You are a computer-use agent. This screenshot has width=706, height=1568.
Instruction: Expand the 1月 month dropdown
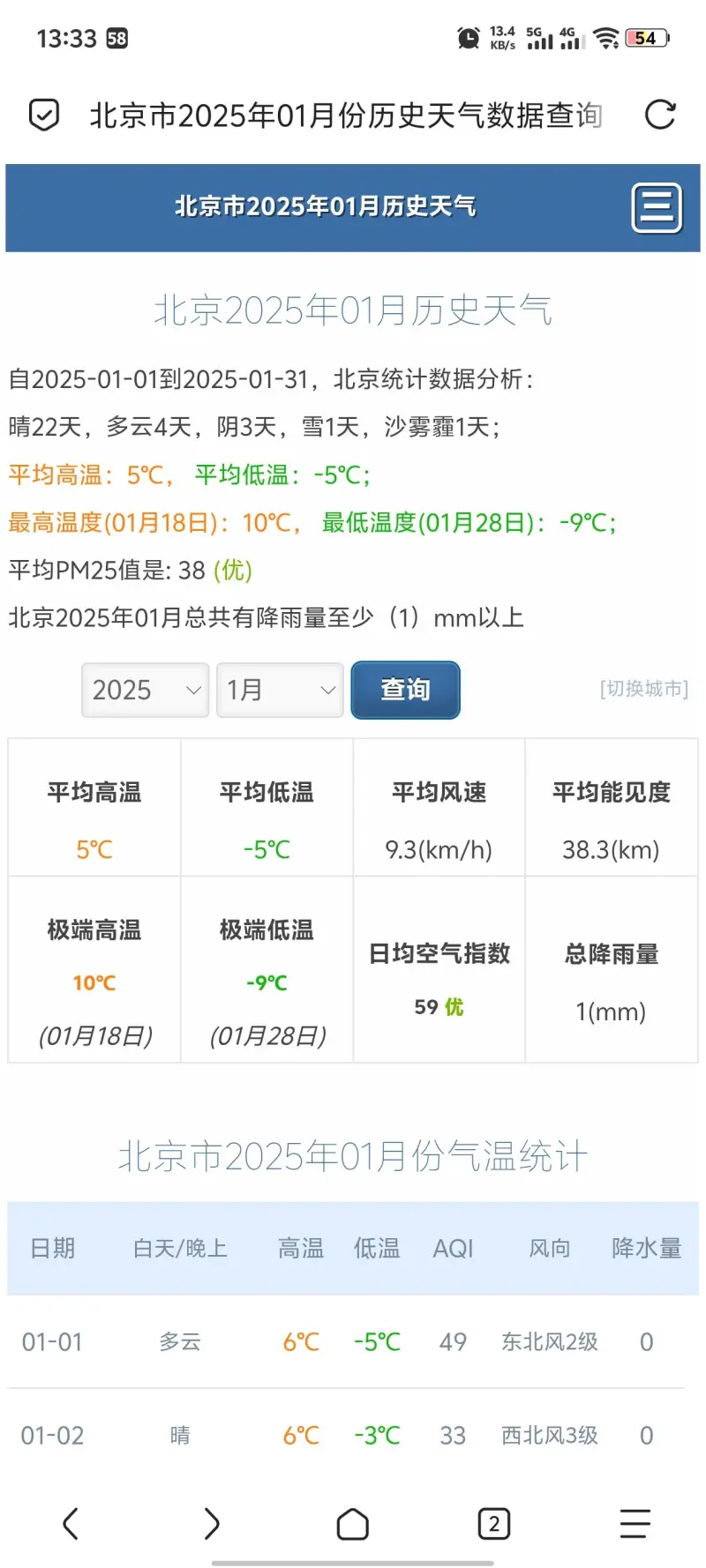coord(280,690)
